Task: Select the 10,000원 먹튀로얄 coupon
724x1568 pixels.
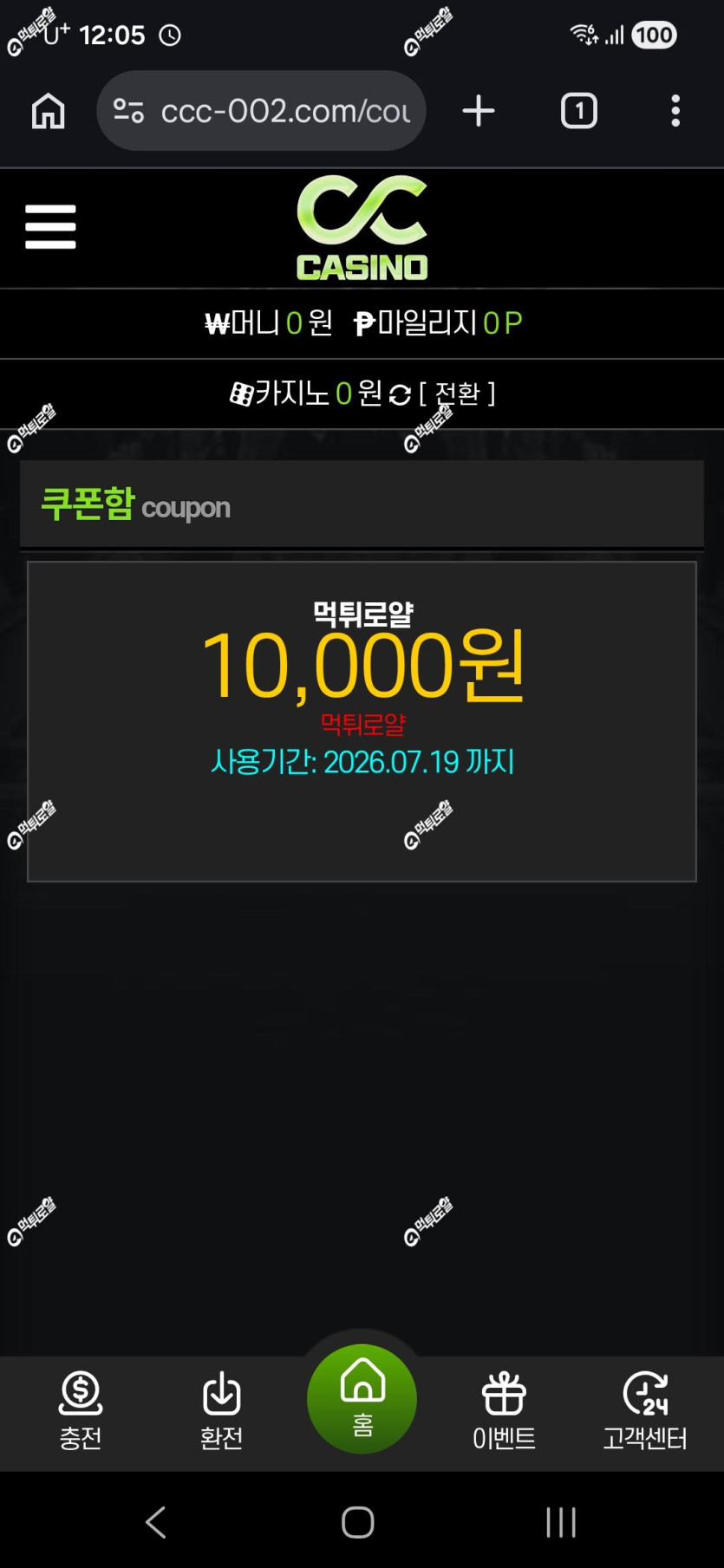Action: click(x=362, y=721)
